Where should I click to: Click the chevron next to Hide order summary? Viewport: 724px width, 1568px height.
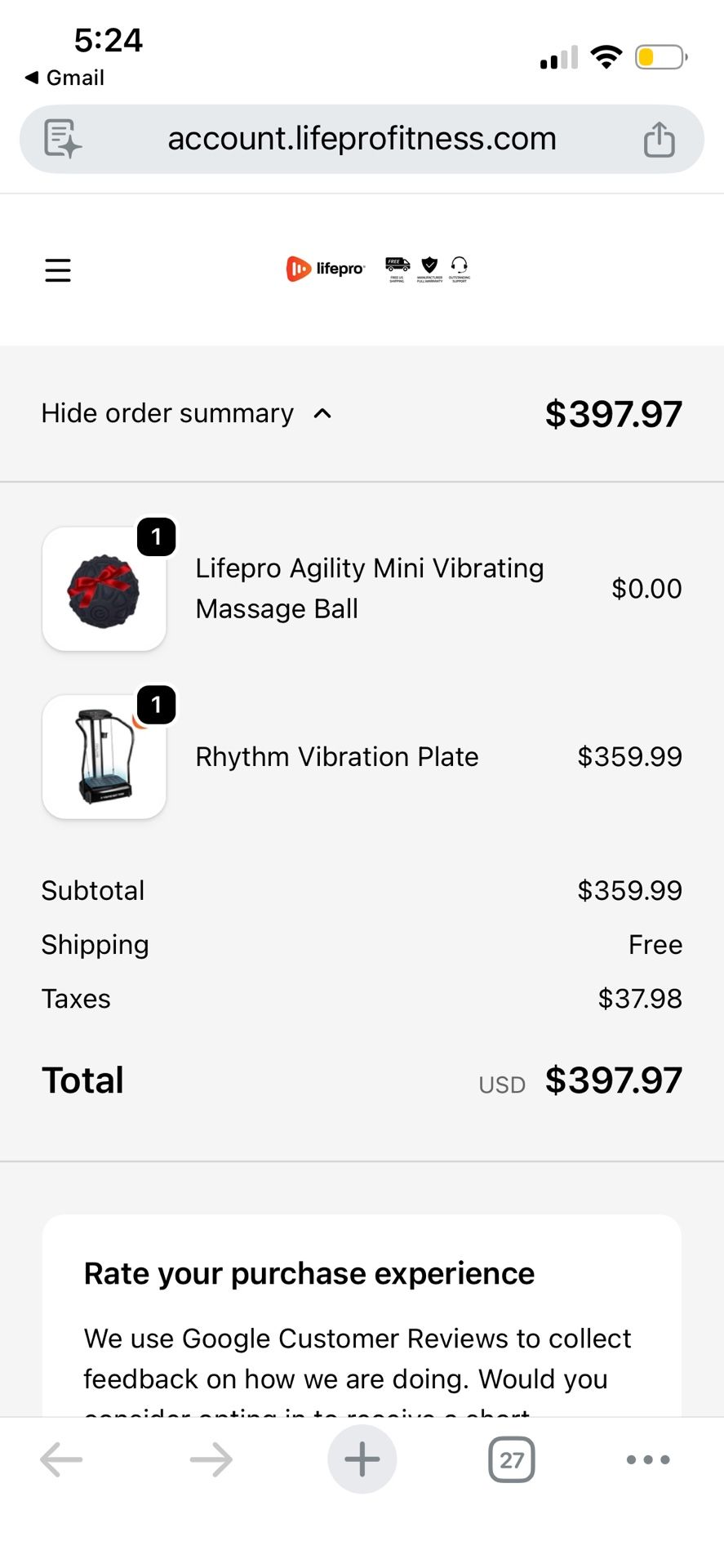click(x=322, y=413)
